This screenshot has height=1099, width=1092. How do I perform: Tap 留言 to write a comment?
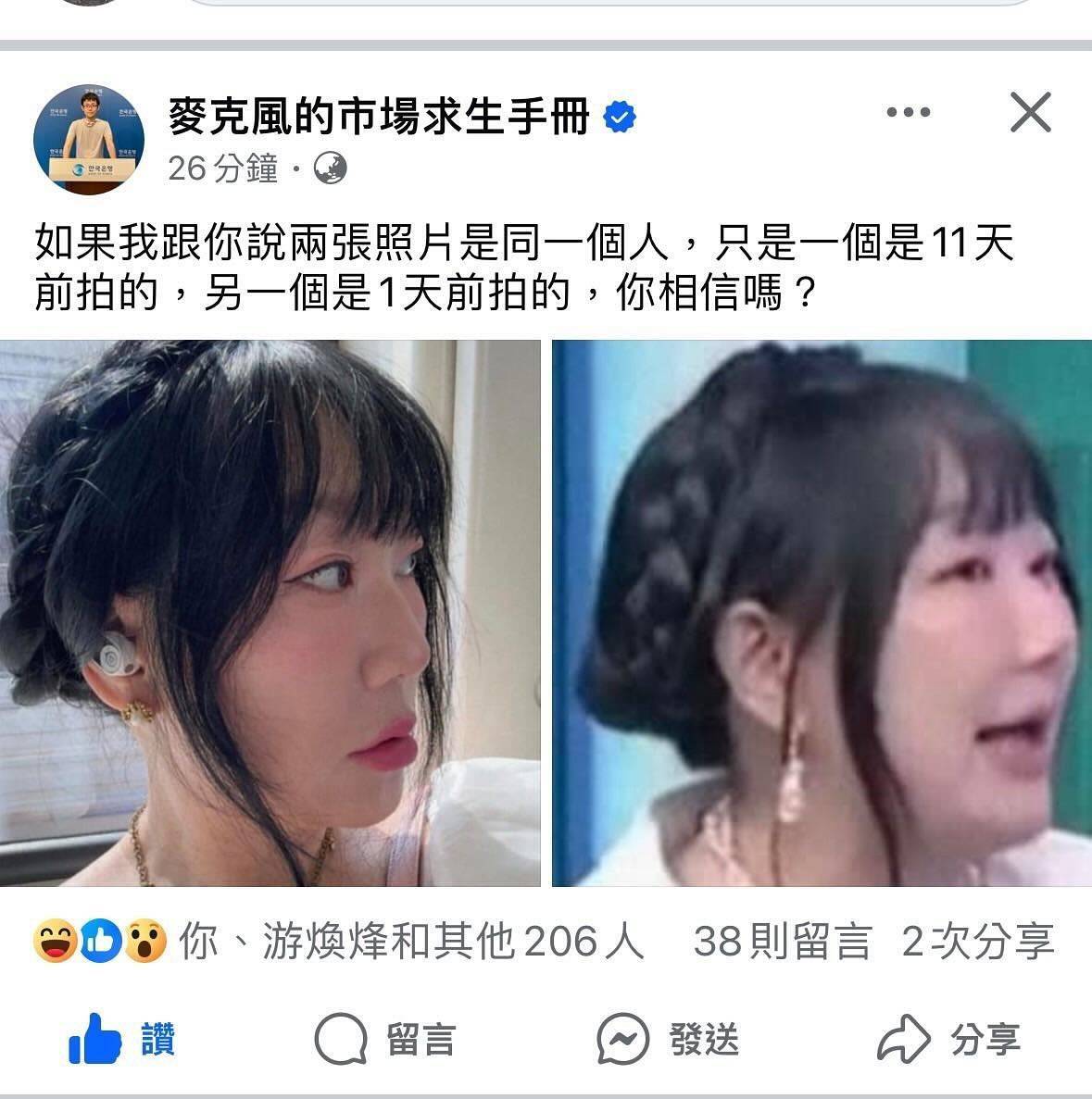click(x=385, y=1039)
